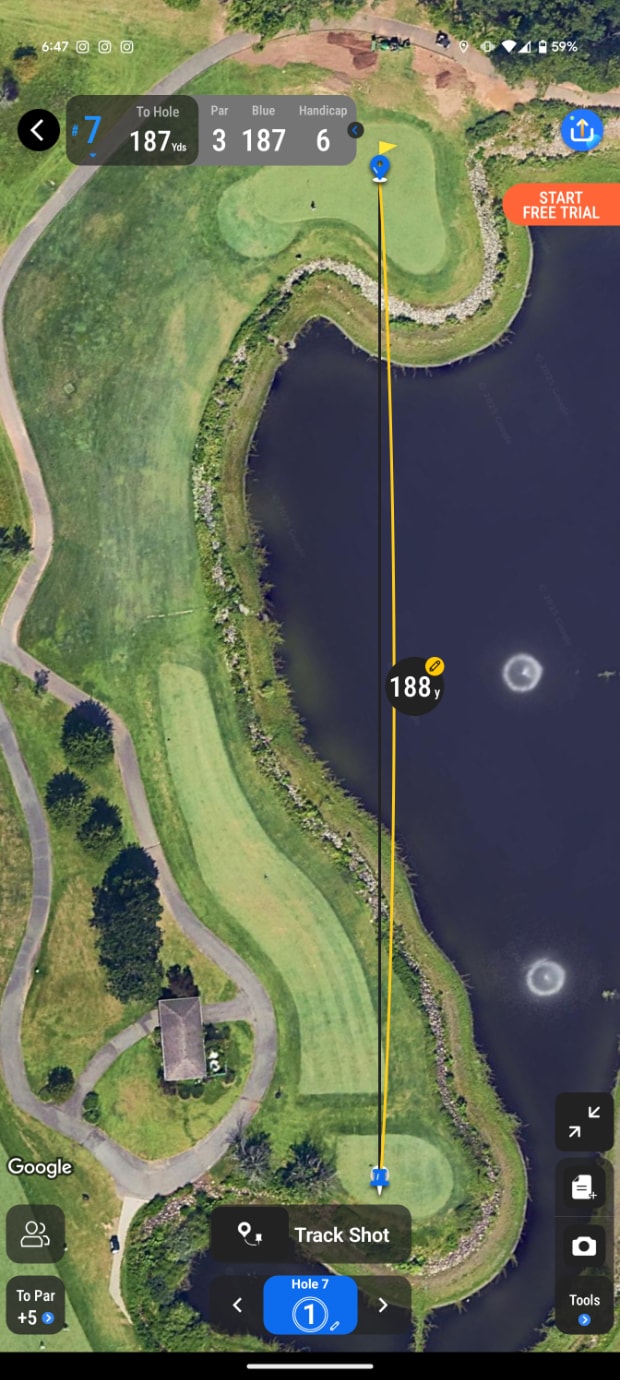Open the camera
The width and height of the screenshot is (620, 1380).
pos(584,1246)
